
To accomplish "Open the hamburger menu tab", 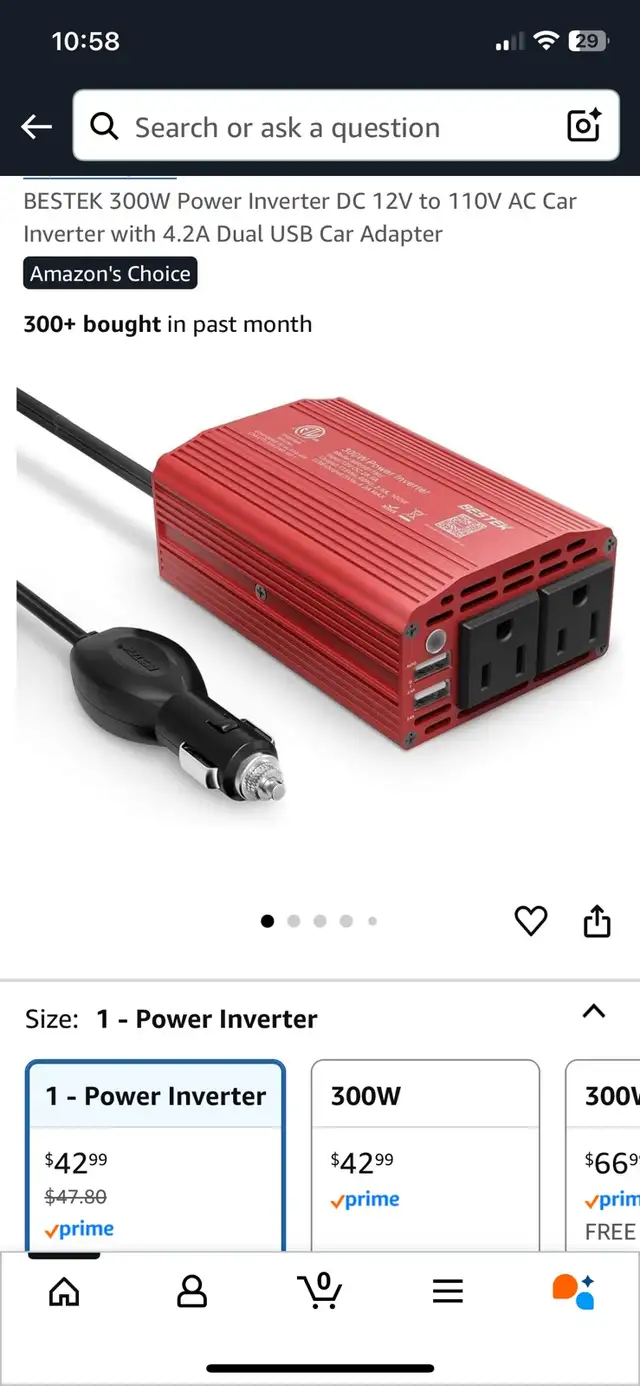I will (448, 1291).
